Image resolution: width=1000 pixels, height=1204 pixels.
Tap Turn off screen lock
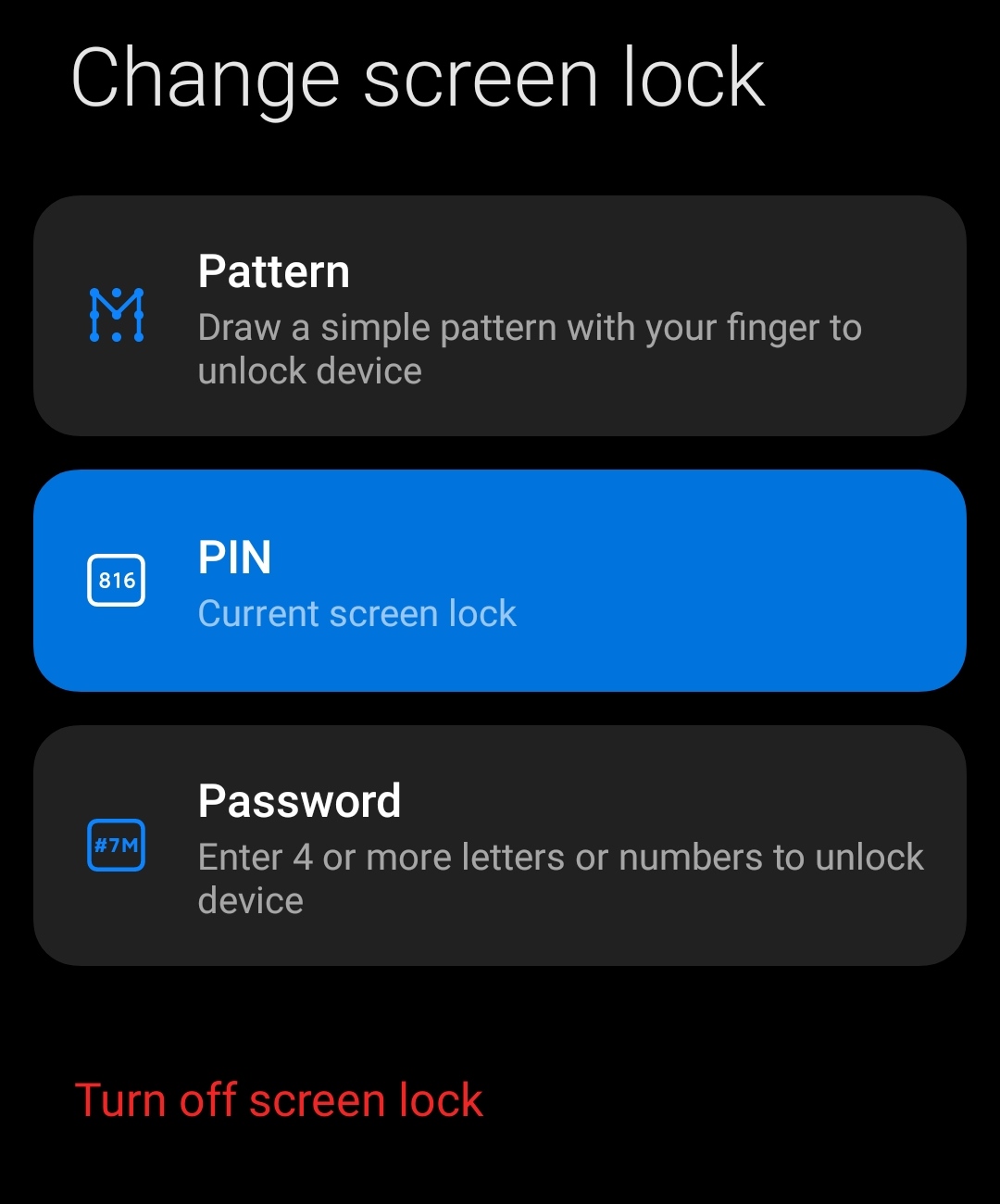tap(279, 1100)
